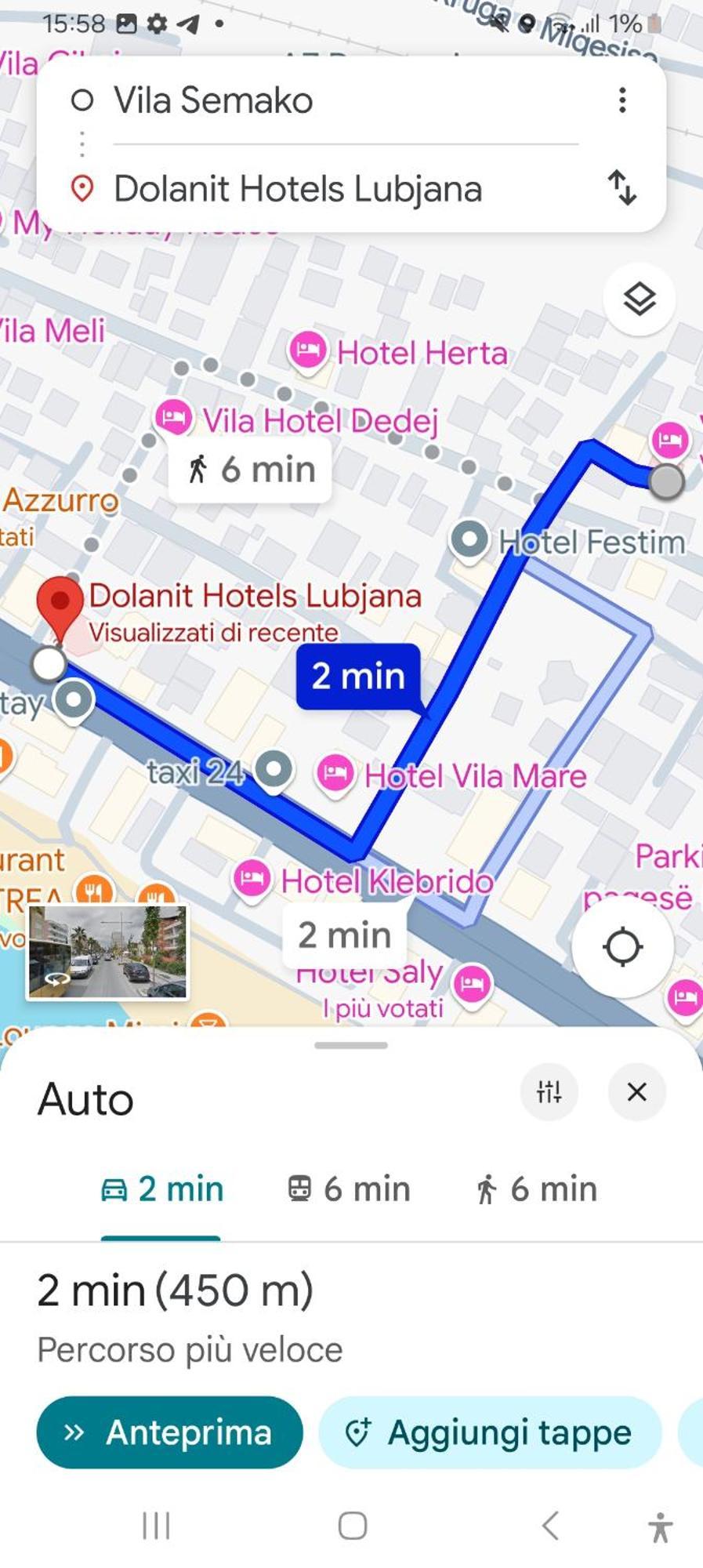The width and height of the screenshot is (703, 1568).
Task: Switch to the walking 6 min tab
Action: (536, 1189)
